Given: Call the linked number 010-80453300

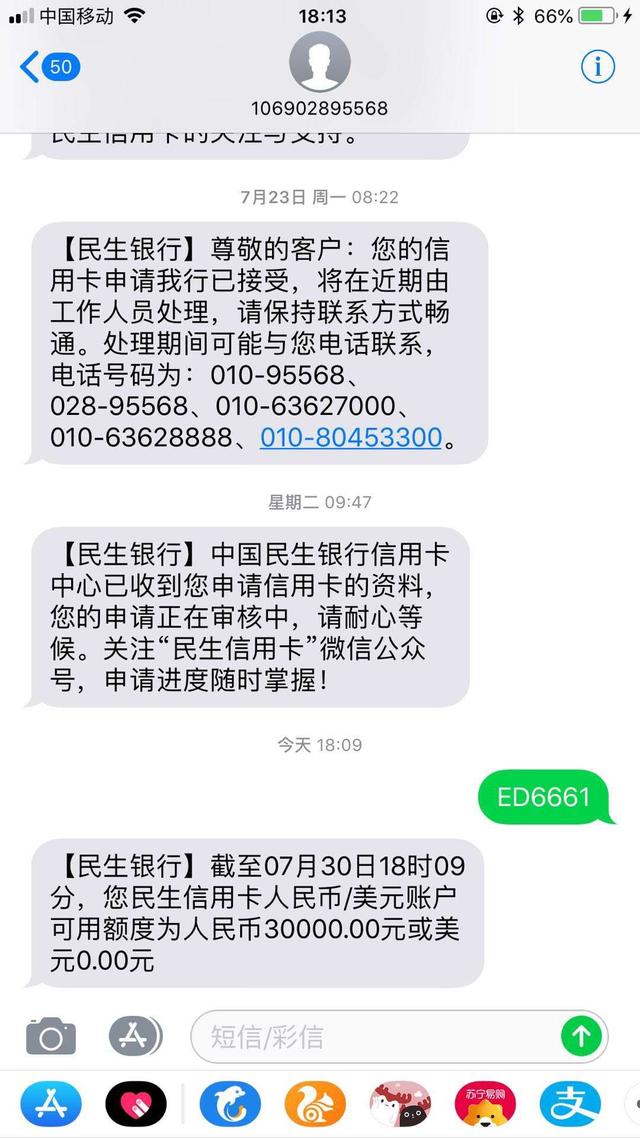Looking at the screenshot, I should (350, 437).
